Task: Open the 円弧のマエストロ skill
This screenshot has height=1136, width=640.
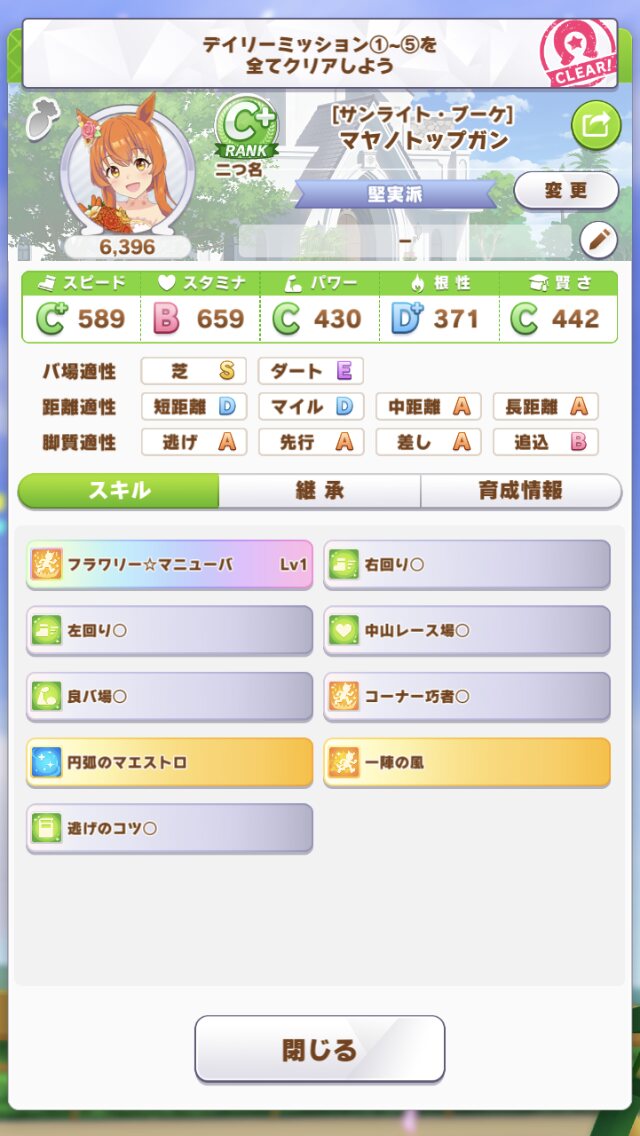Action: tap(169, 763)
